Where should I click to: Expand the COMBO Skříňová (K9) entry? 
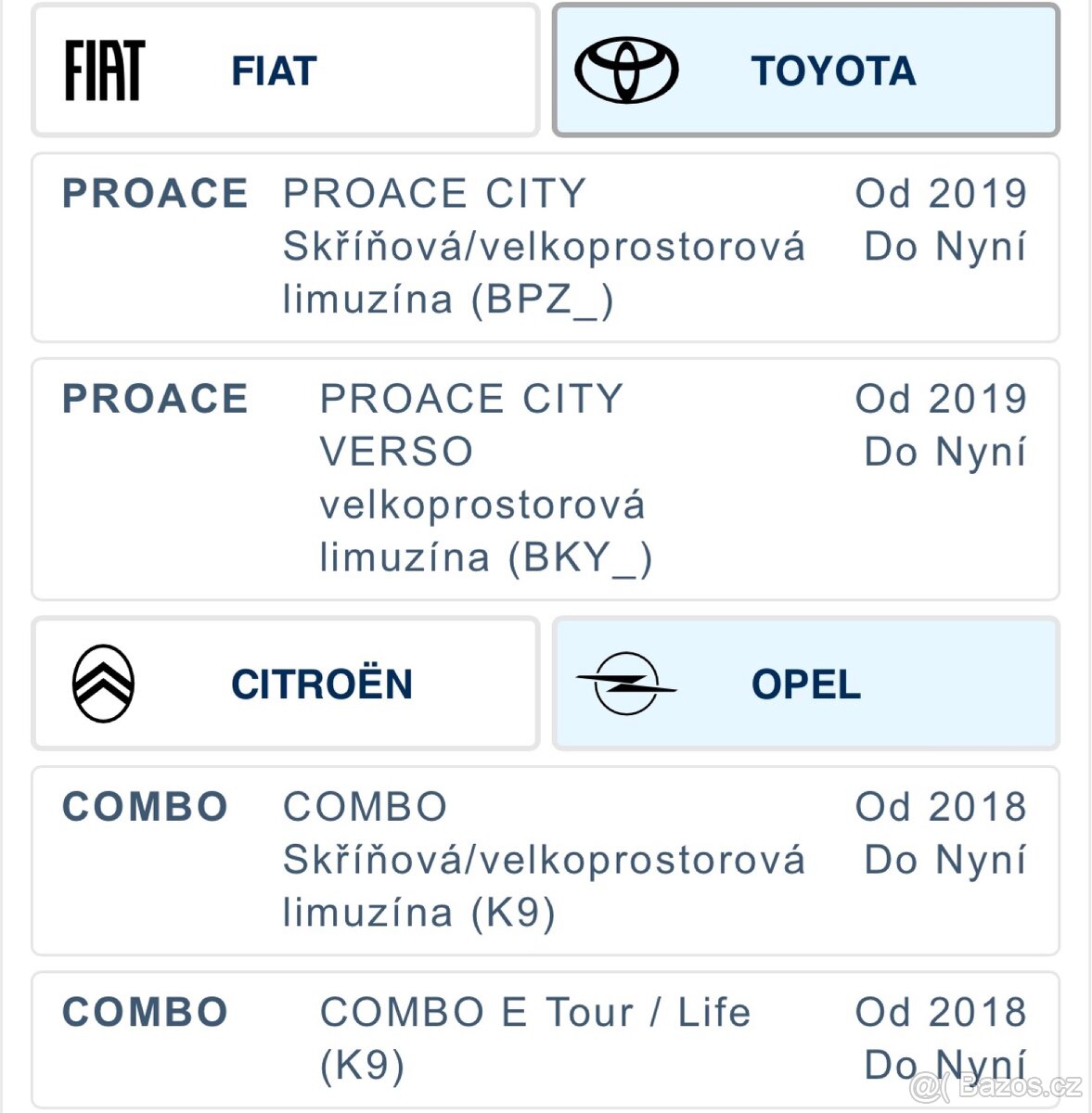point(546,860)
